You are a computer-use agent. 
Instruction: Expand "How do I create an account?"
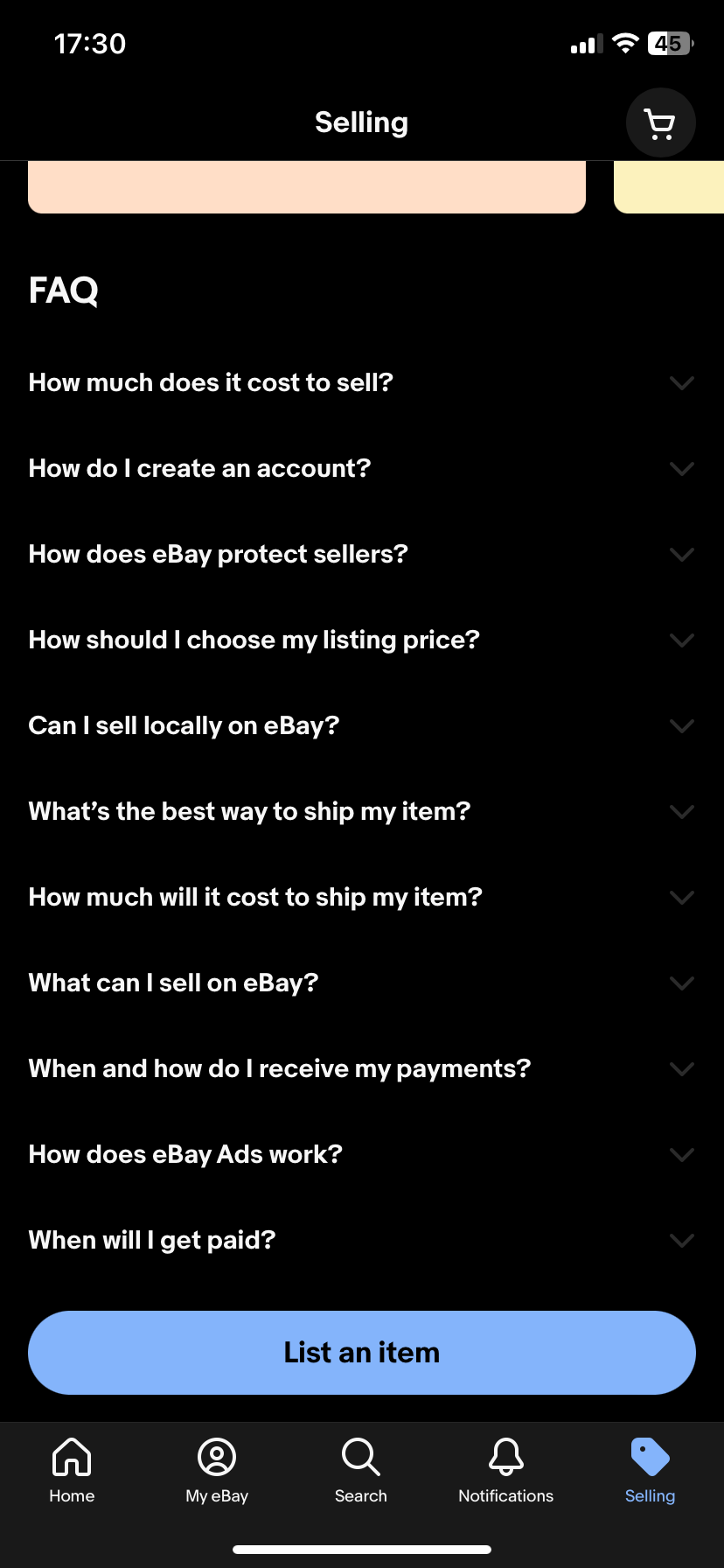click(x=361, y=468)
